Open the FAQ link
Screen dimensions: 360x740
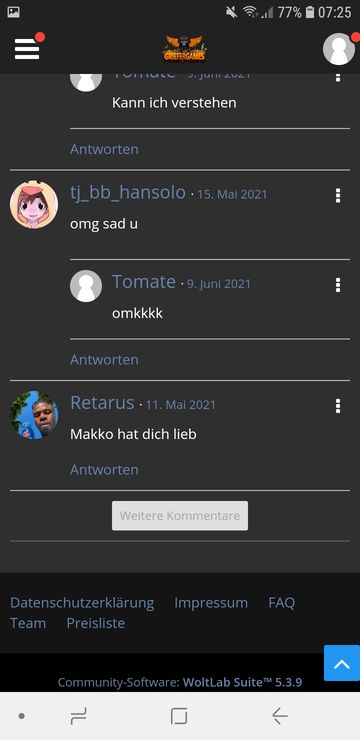[282, 603]
